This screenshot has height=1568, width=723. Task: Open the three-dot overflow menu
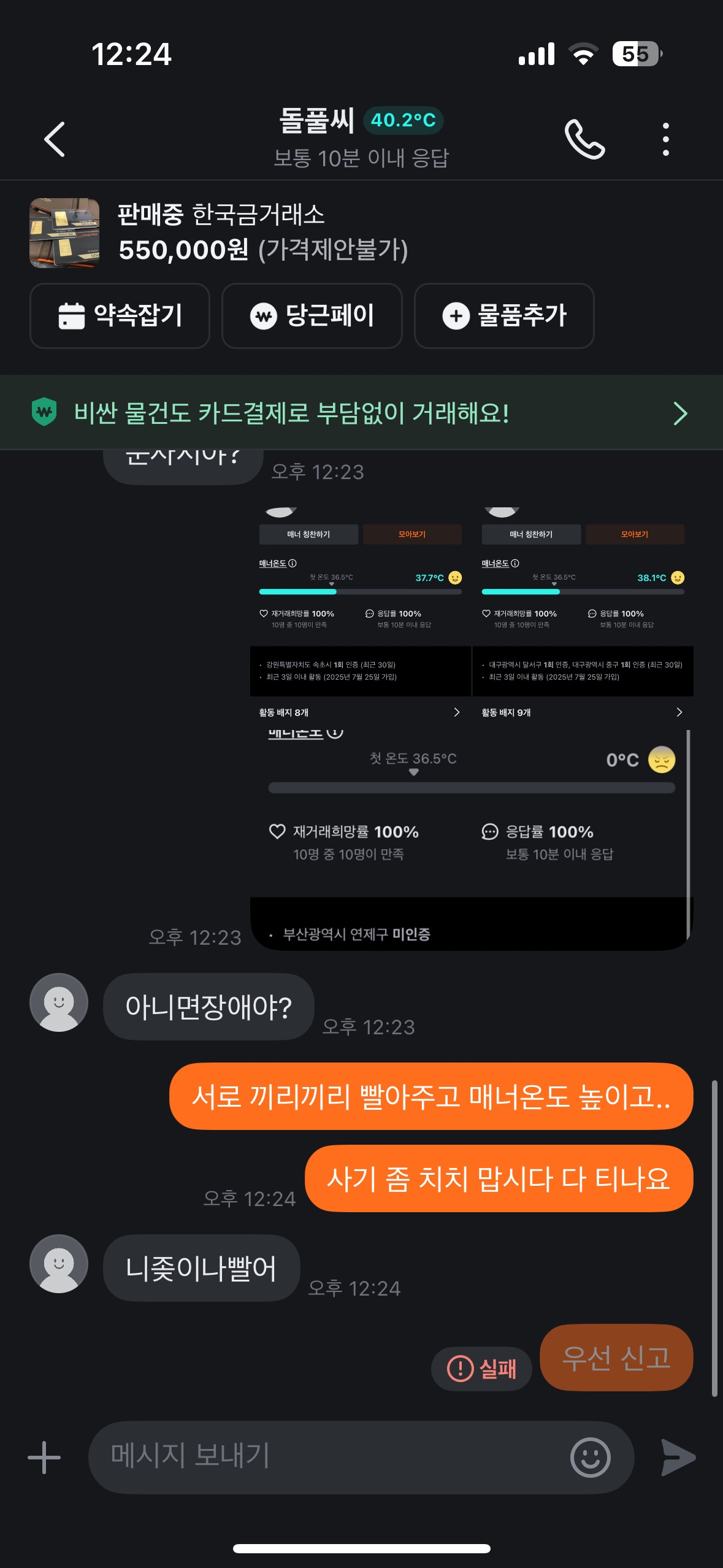pos(665,139)
